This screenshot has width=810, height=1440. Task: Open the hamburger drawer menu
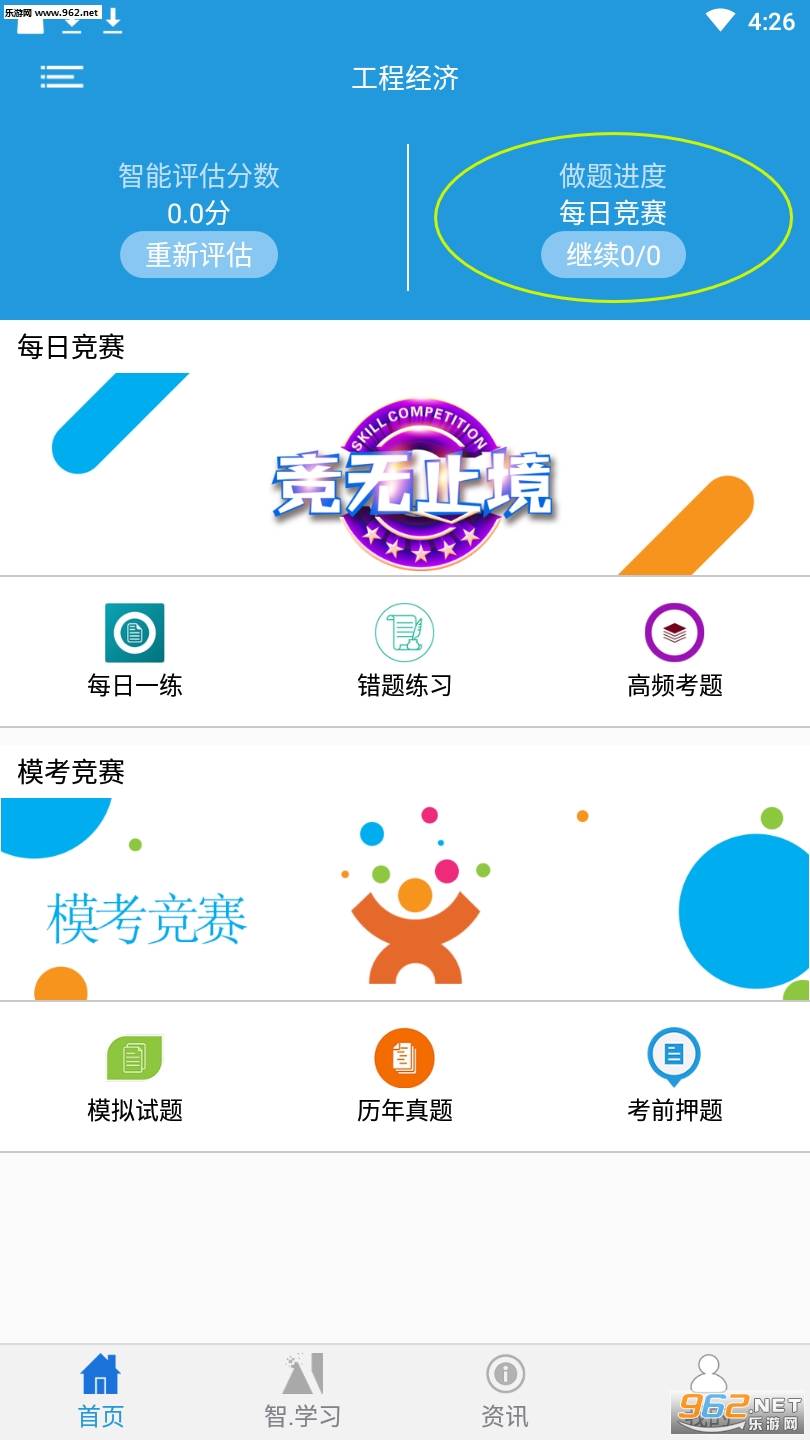62,77
